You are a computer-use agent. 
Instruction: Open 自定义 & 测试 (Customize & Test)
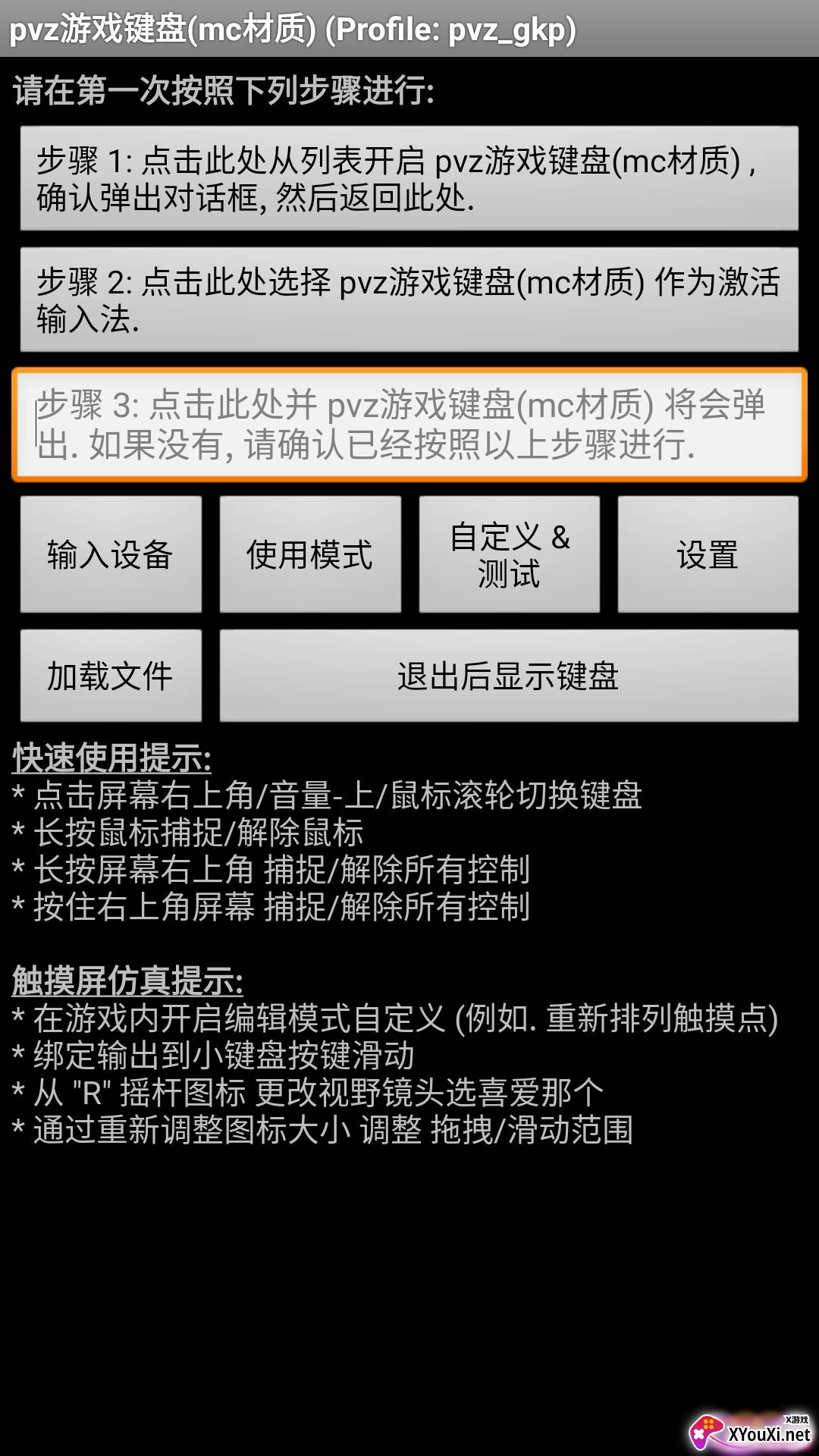(509, 554)
